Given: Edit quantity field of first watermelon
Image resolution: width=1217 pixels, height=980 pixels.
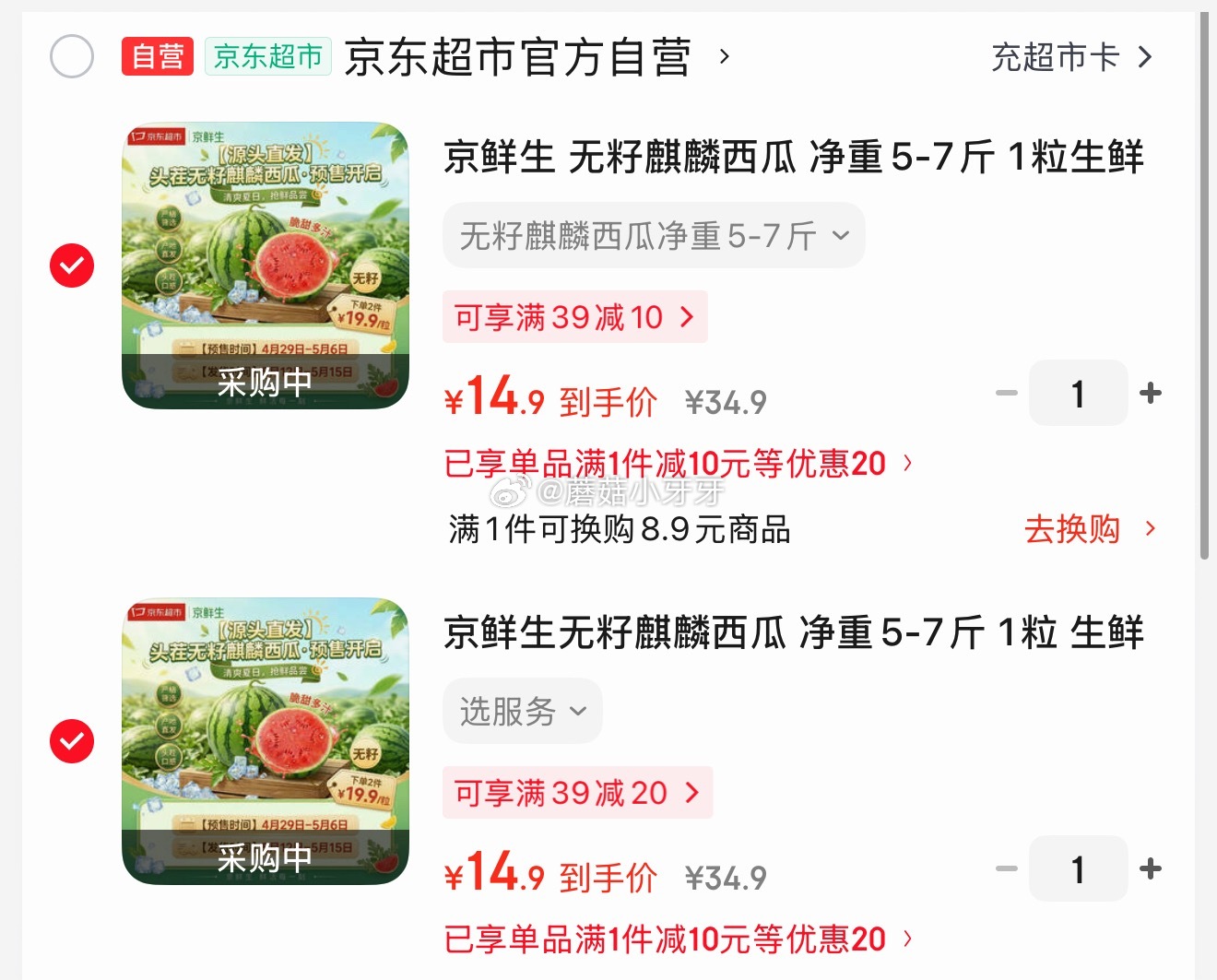Looking at the screenshot, I should [1078, 394].
